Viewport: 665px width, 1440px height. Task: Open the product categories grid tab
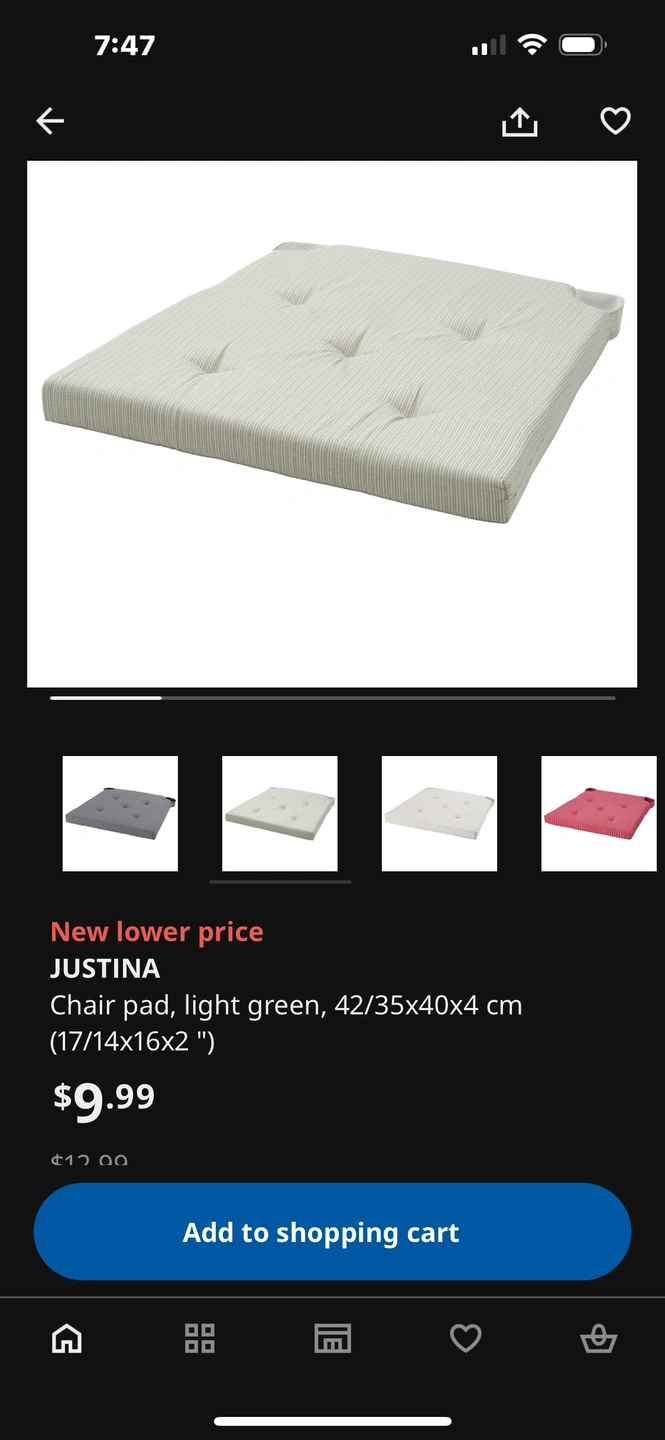pyautogui.click(x=200, y=1338)
